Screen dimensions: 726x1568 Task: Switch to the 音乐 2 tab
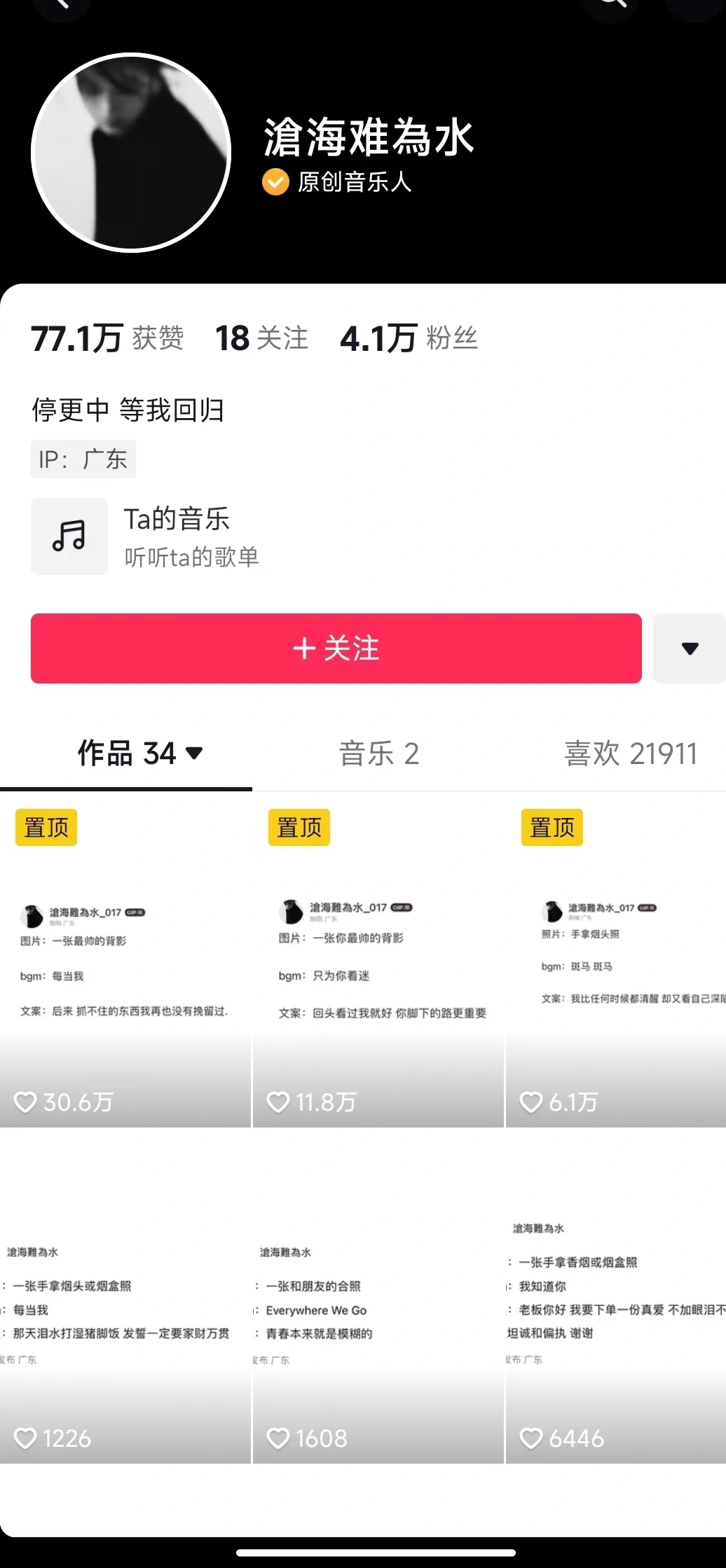pos(378,754)
